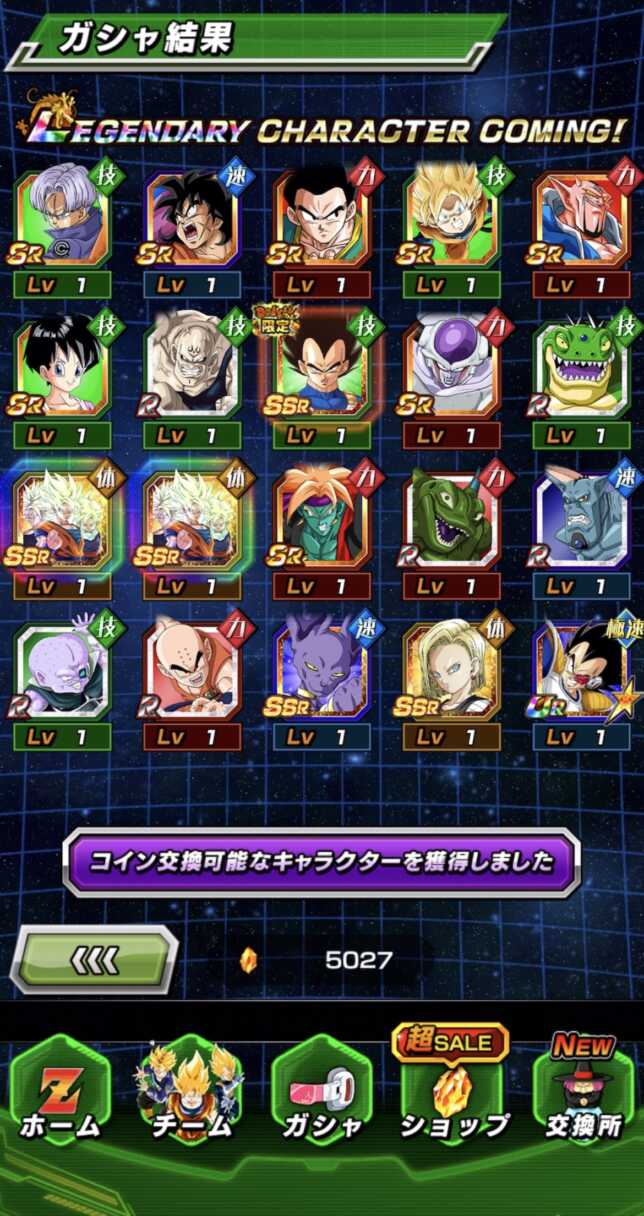Viewport: 644px width, 1216px height.
Task: Open the Vegeta card with the star
Action: (582, 672)
